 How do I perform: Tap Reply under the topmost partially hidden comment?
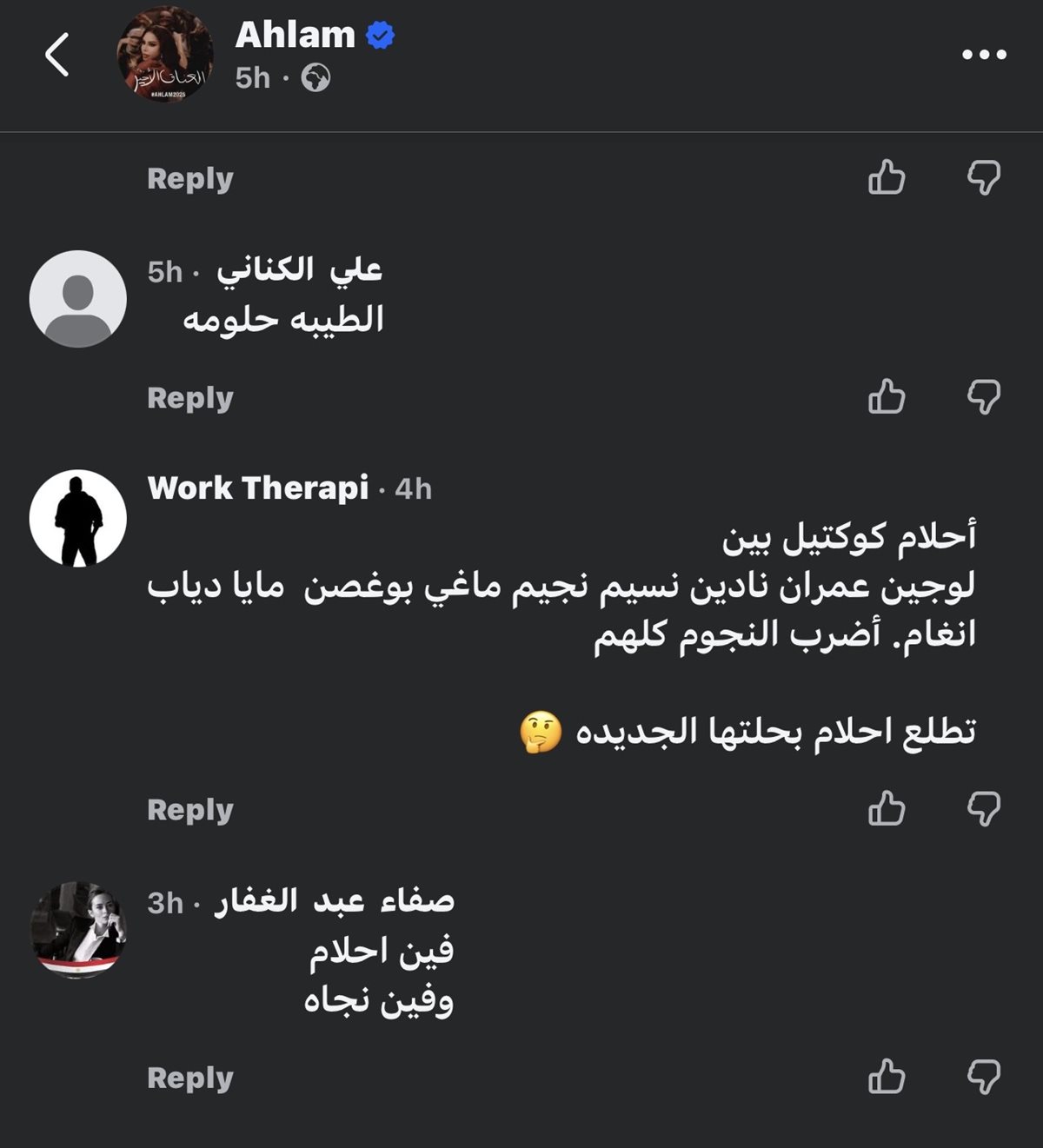tap(190, 178)
